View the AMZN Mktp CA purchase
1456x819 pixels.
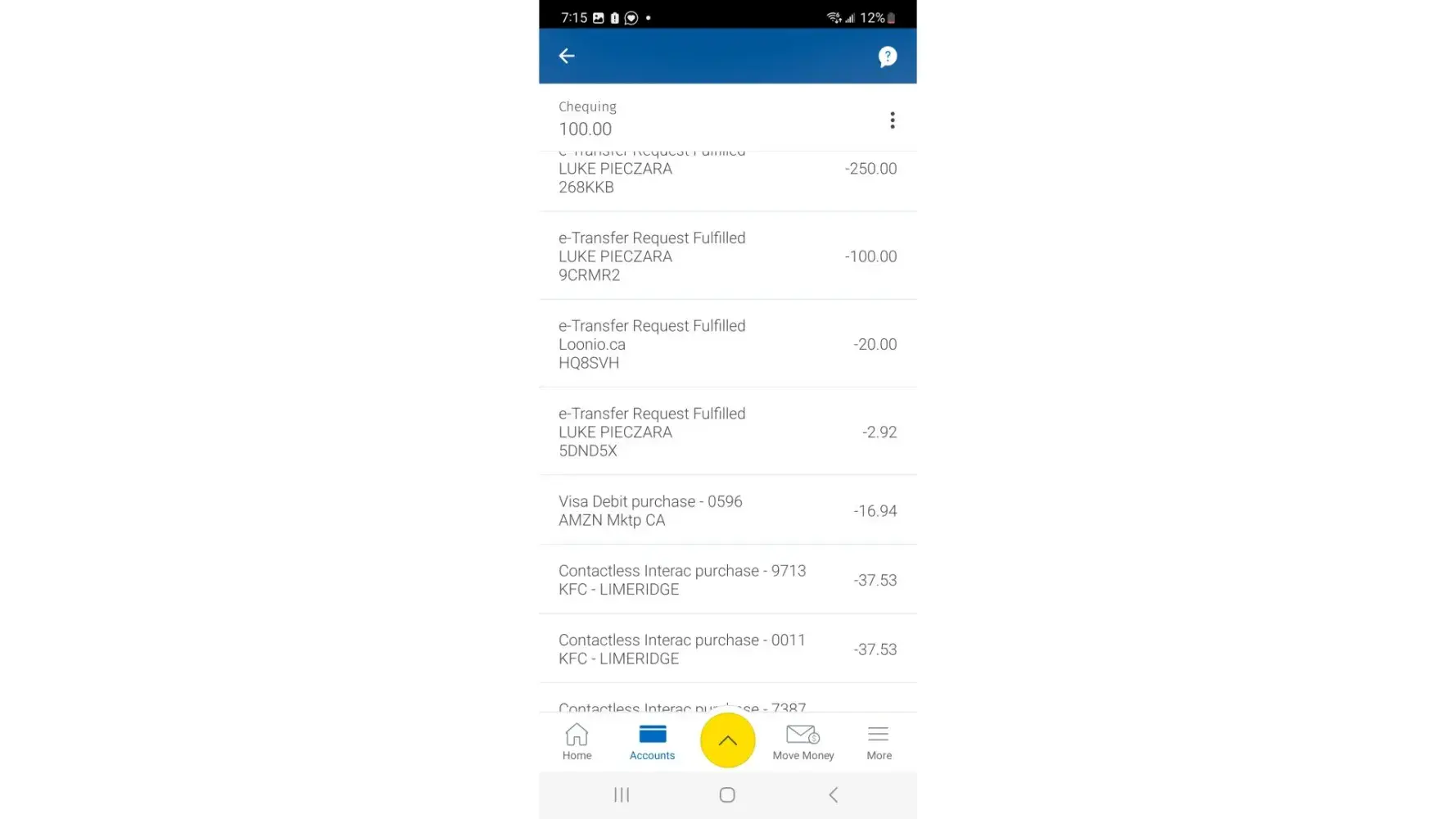[727, 510]
